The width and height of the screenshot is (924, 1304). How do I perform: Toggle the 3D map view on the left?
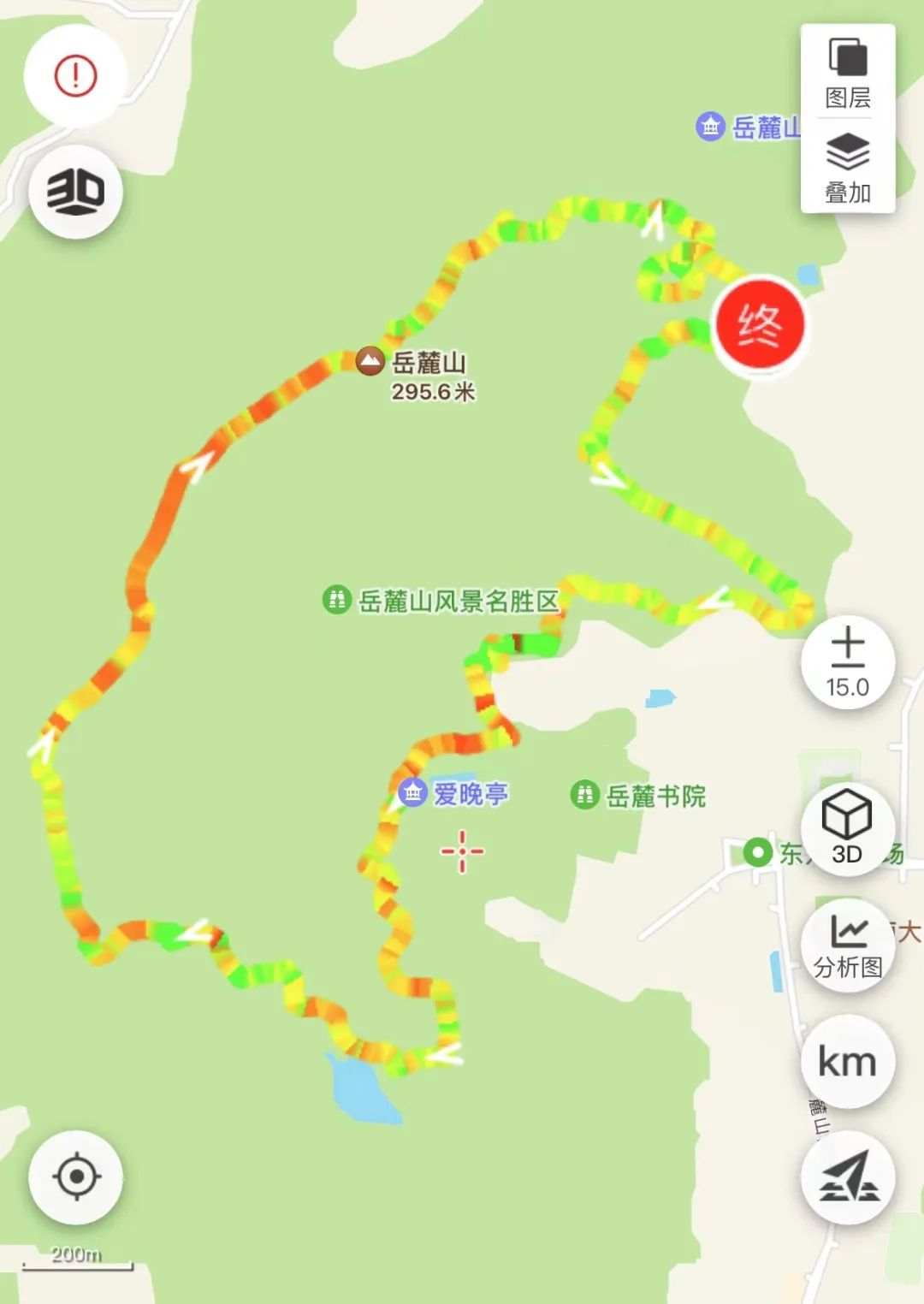[75, 192]
